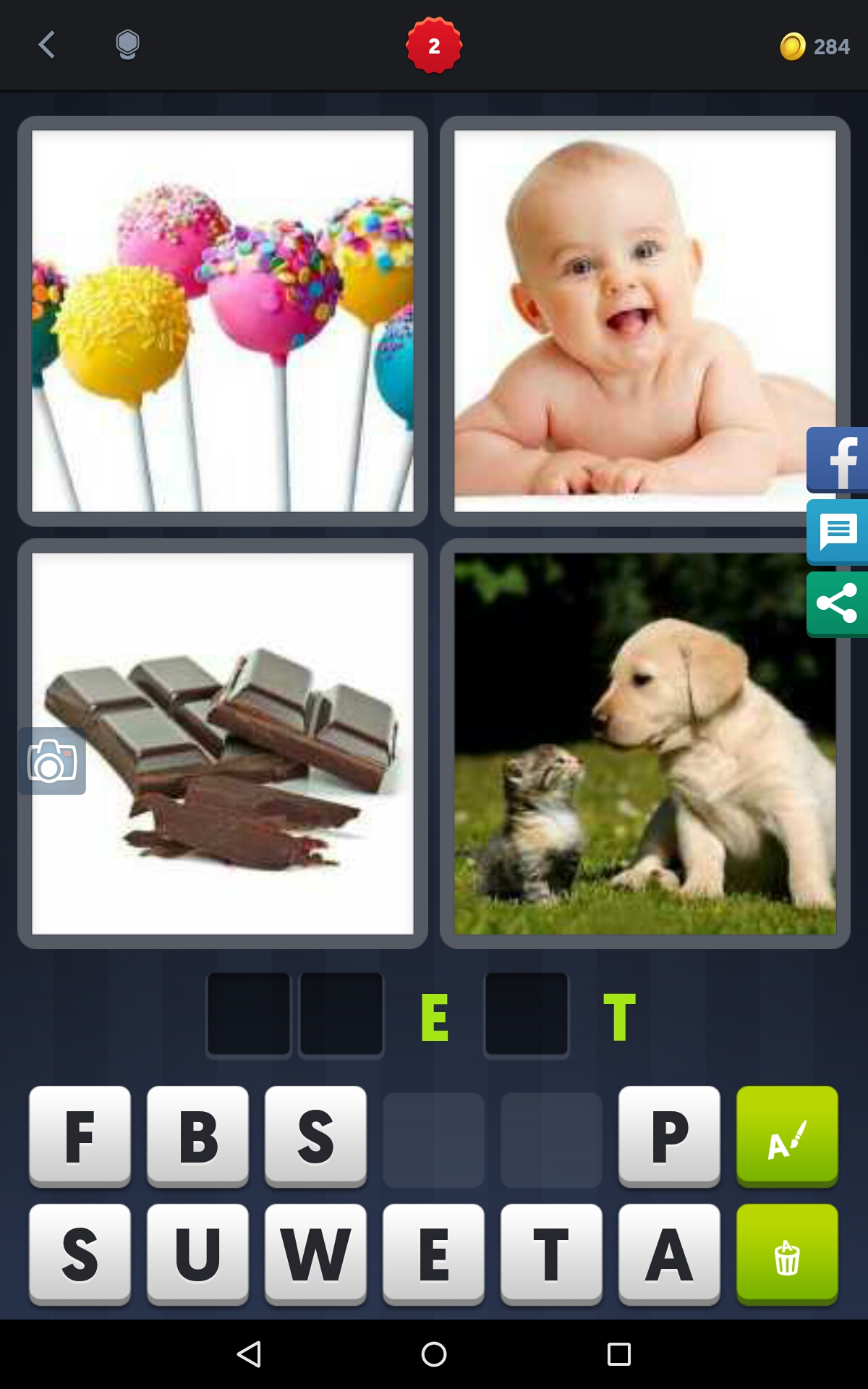Tap the camera screenshot icon
This screenshot has height=1389, width=868.
(52, 761)
